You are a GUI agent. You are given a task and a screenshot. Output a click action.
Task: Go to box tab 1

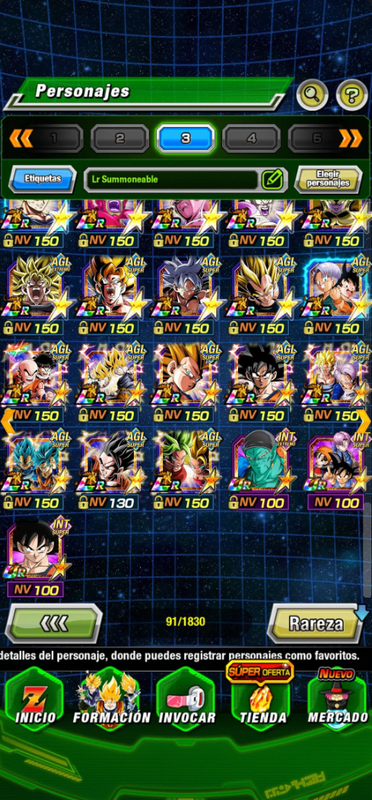pyautogui.click(x=54, y=138)
